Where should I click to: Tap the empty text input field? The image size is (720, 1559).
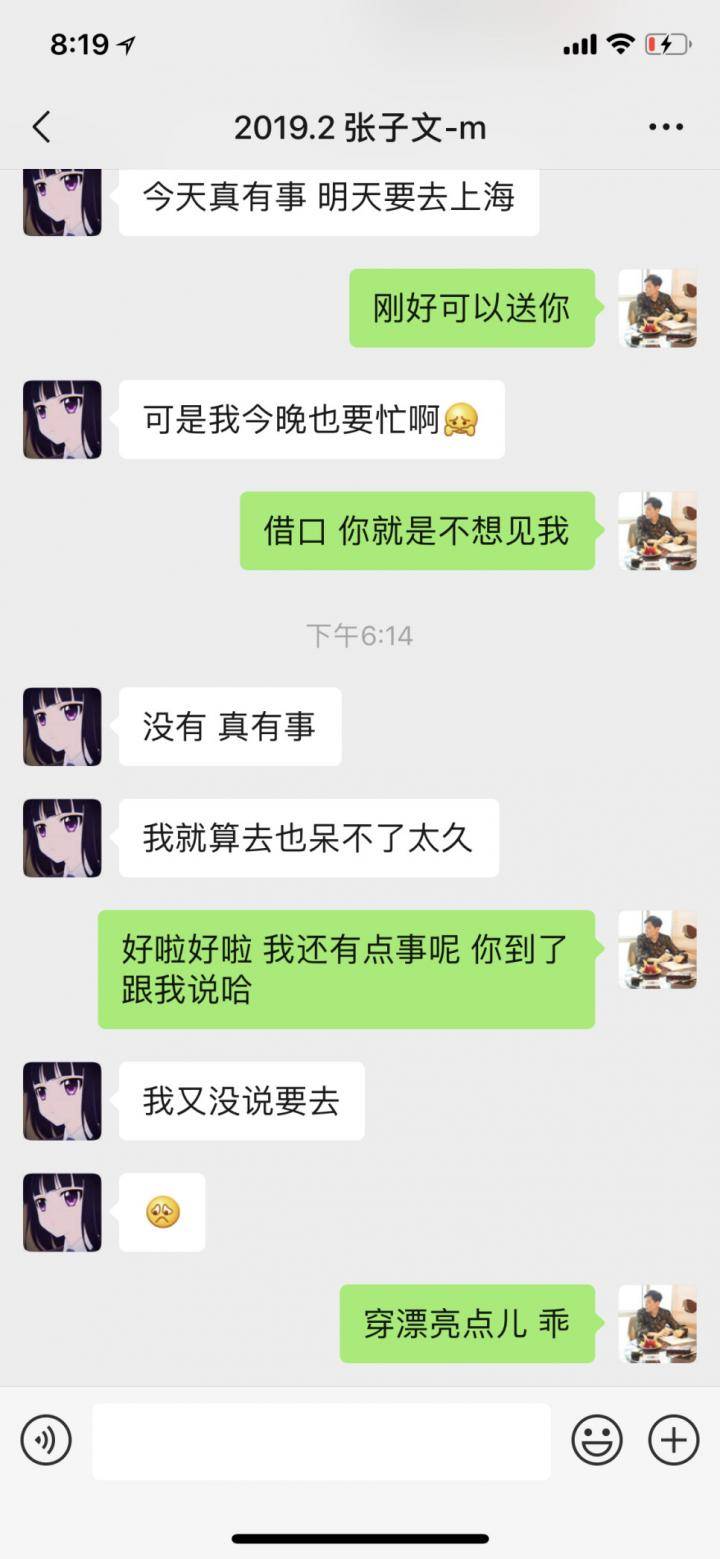pyautogui.click(x=320, y=1440)
